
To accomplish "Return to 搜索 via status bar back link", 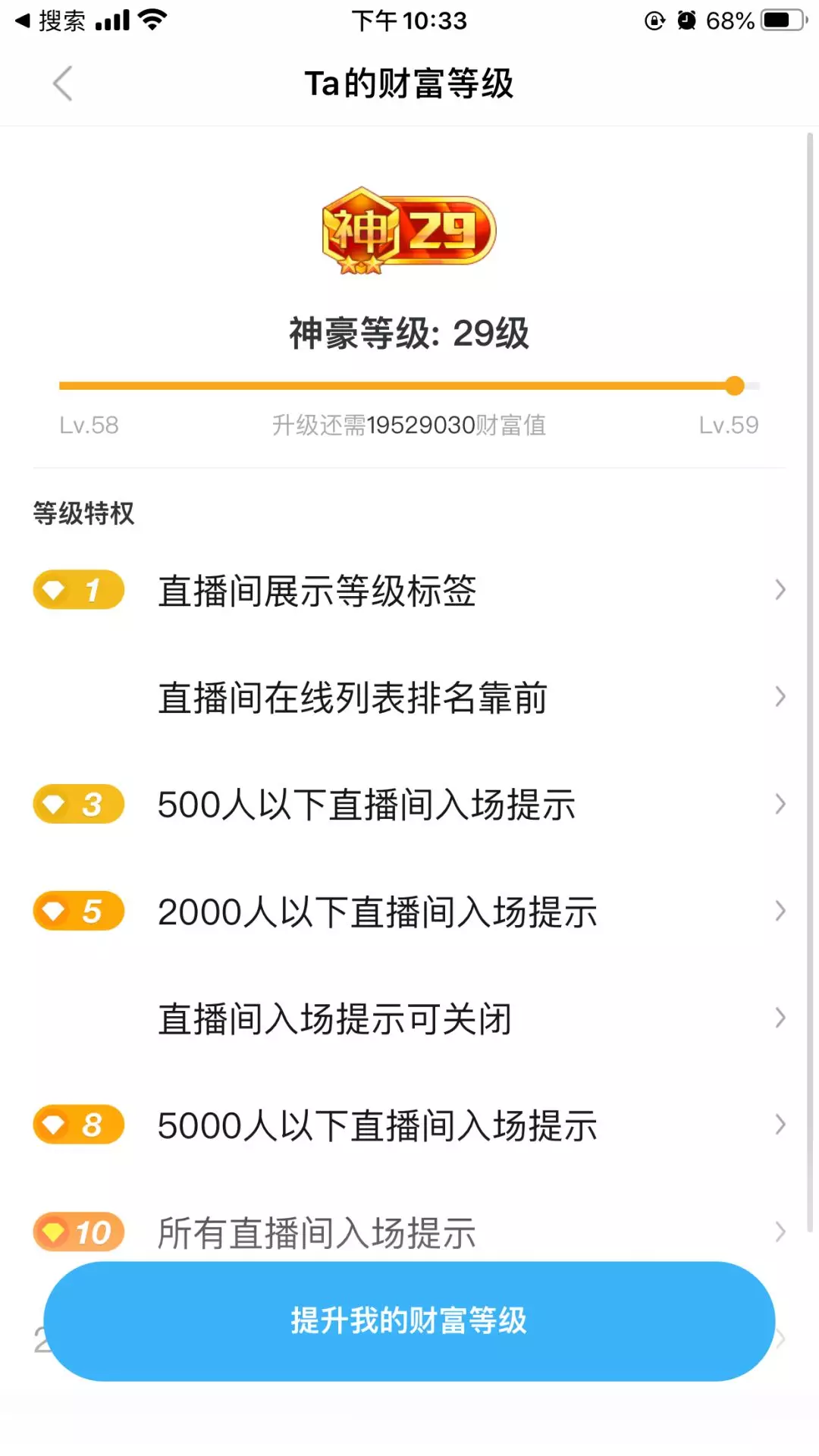I will (50, 20).
